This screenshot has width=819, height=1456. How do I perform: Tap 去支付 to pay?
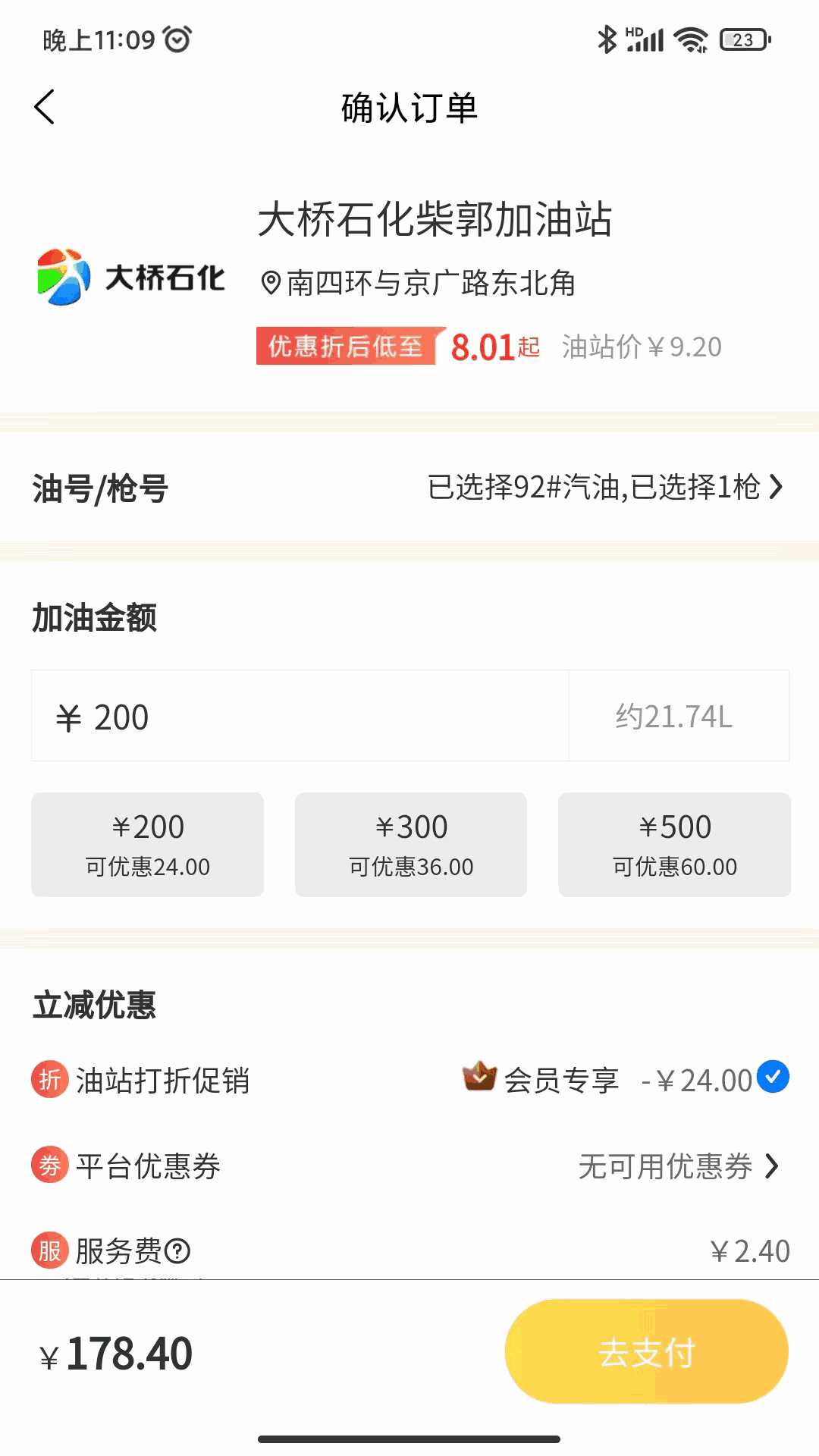[x=646, y=1352]
